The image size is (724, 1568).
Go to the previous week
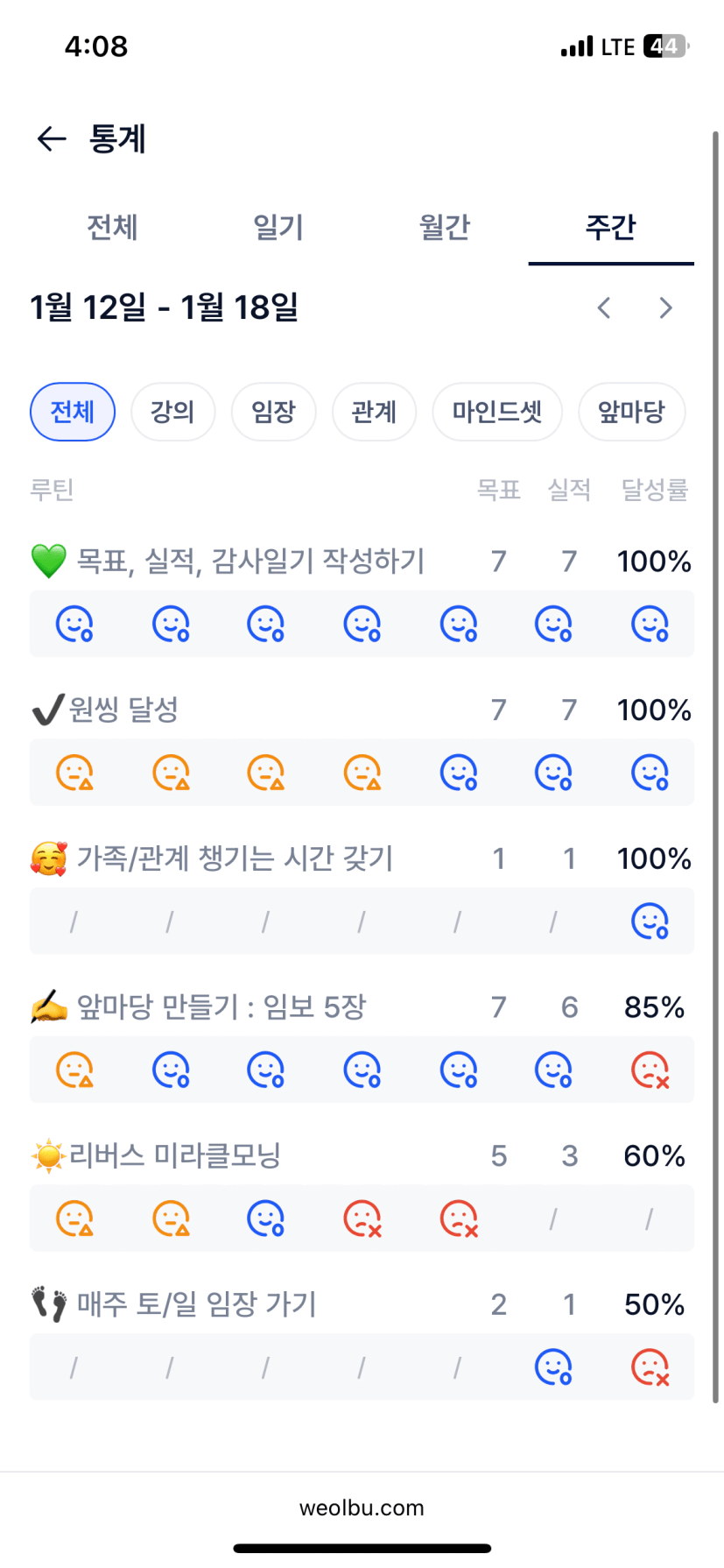pyautogui.click(x=604, y=308)
